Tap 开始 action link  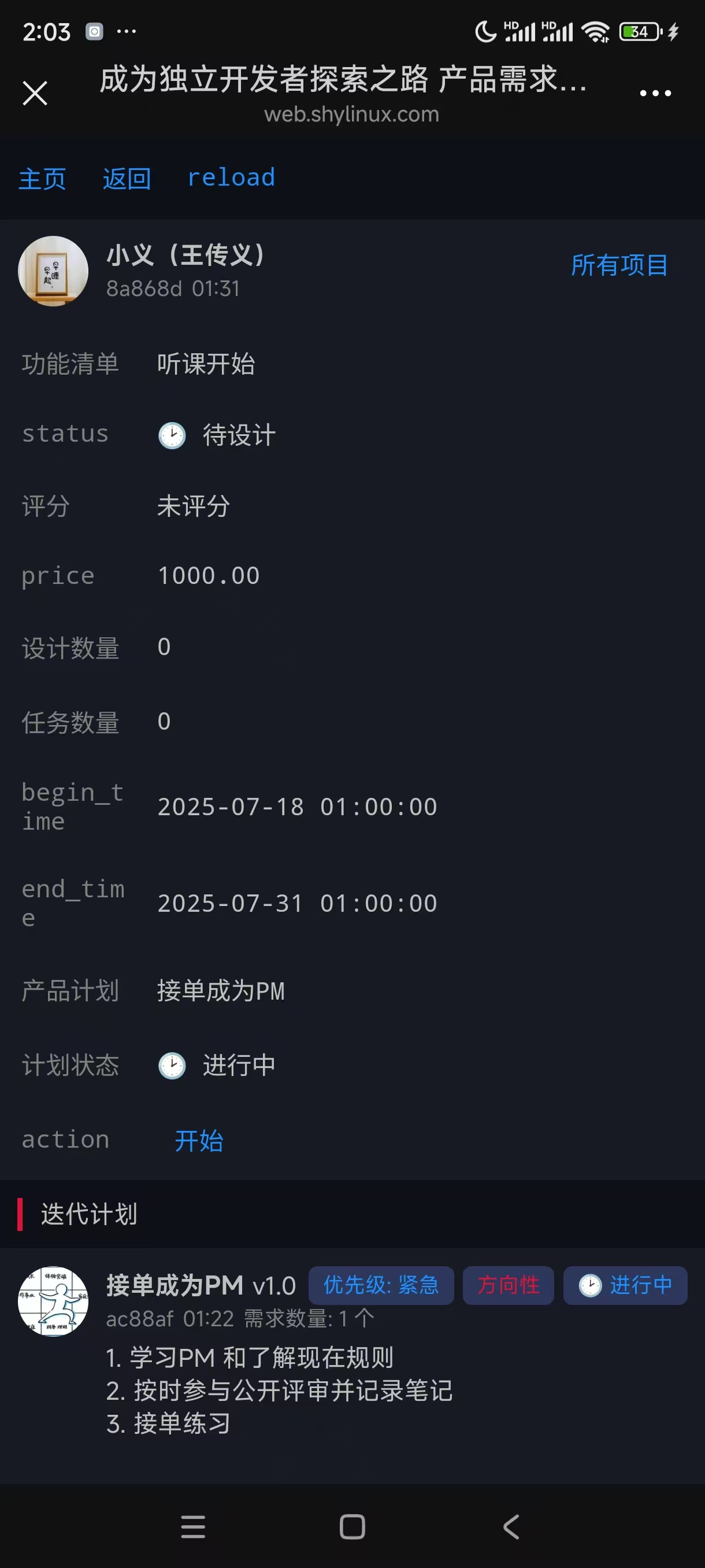[199, 1140]
